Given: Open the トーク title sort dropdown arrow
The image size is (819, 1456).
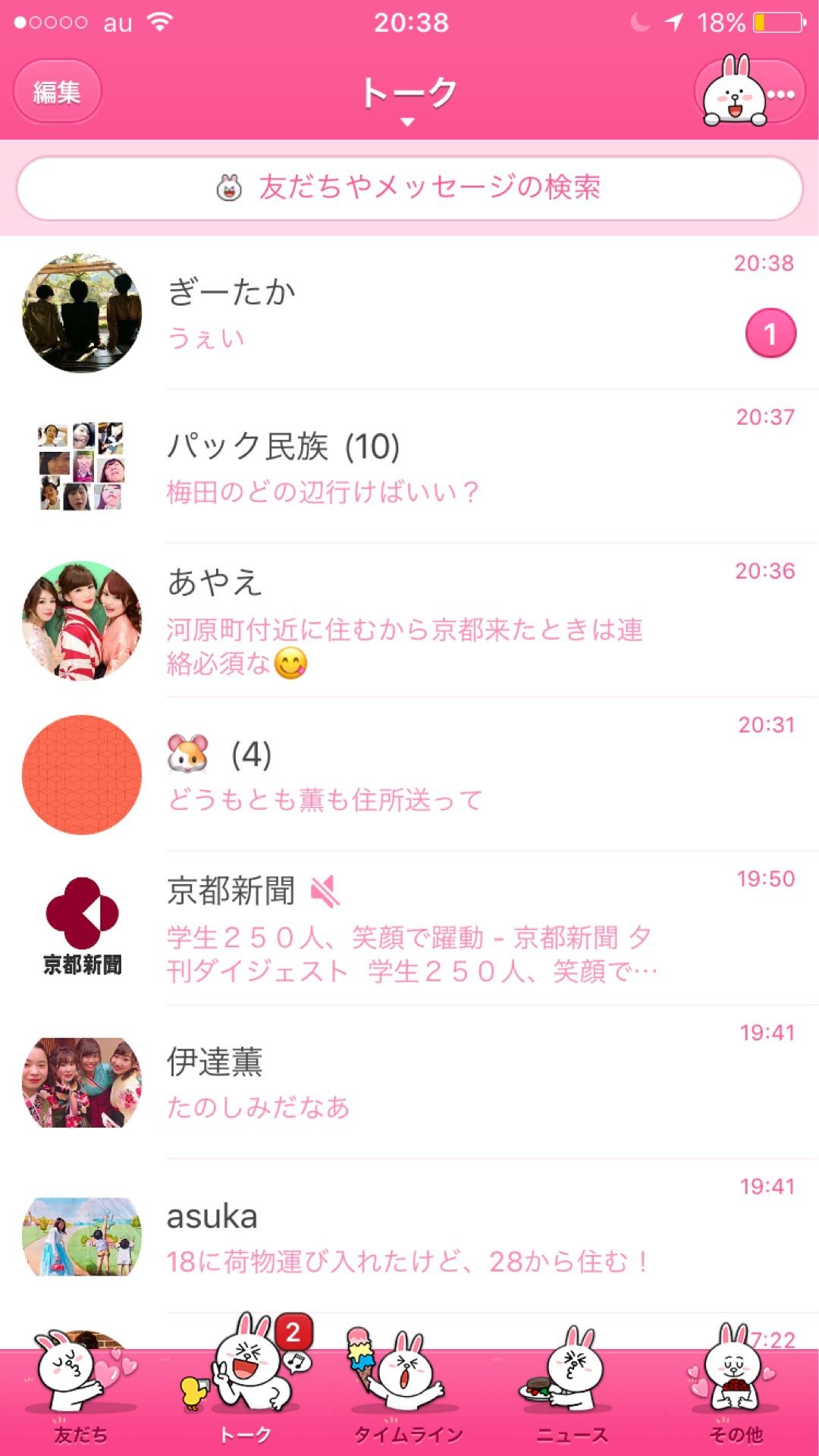Looking at the screenshot, I should point(409,122).
